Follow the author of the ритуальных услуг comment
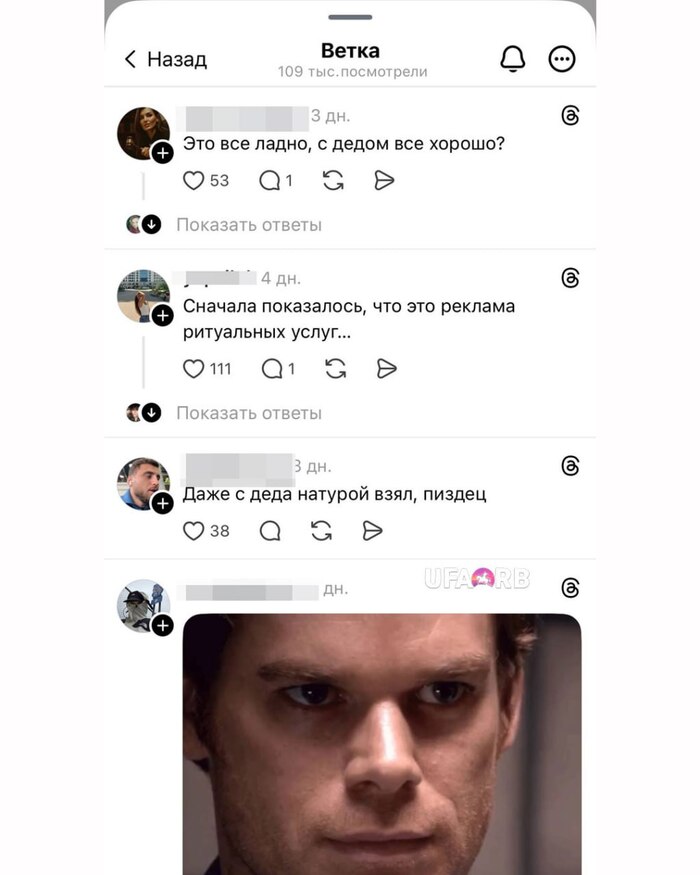The image size is (700, 875). 163,315
